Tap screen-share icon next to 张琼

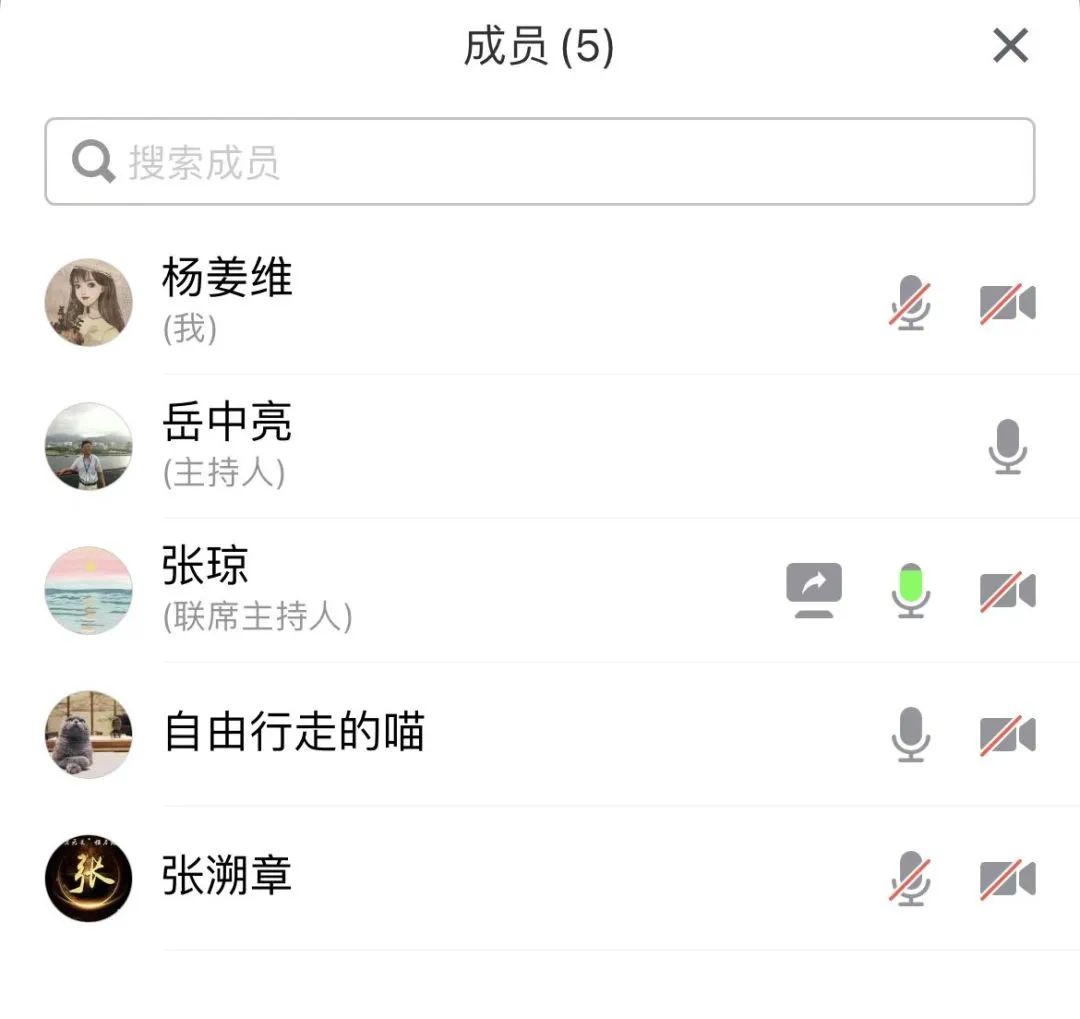point(813,590)
